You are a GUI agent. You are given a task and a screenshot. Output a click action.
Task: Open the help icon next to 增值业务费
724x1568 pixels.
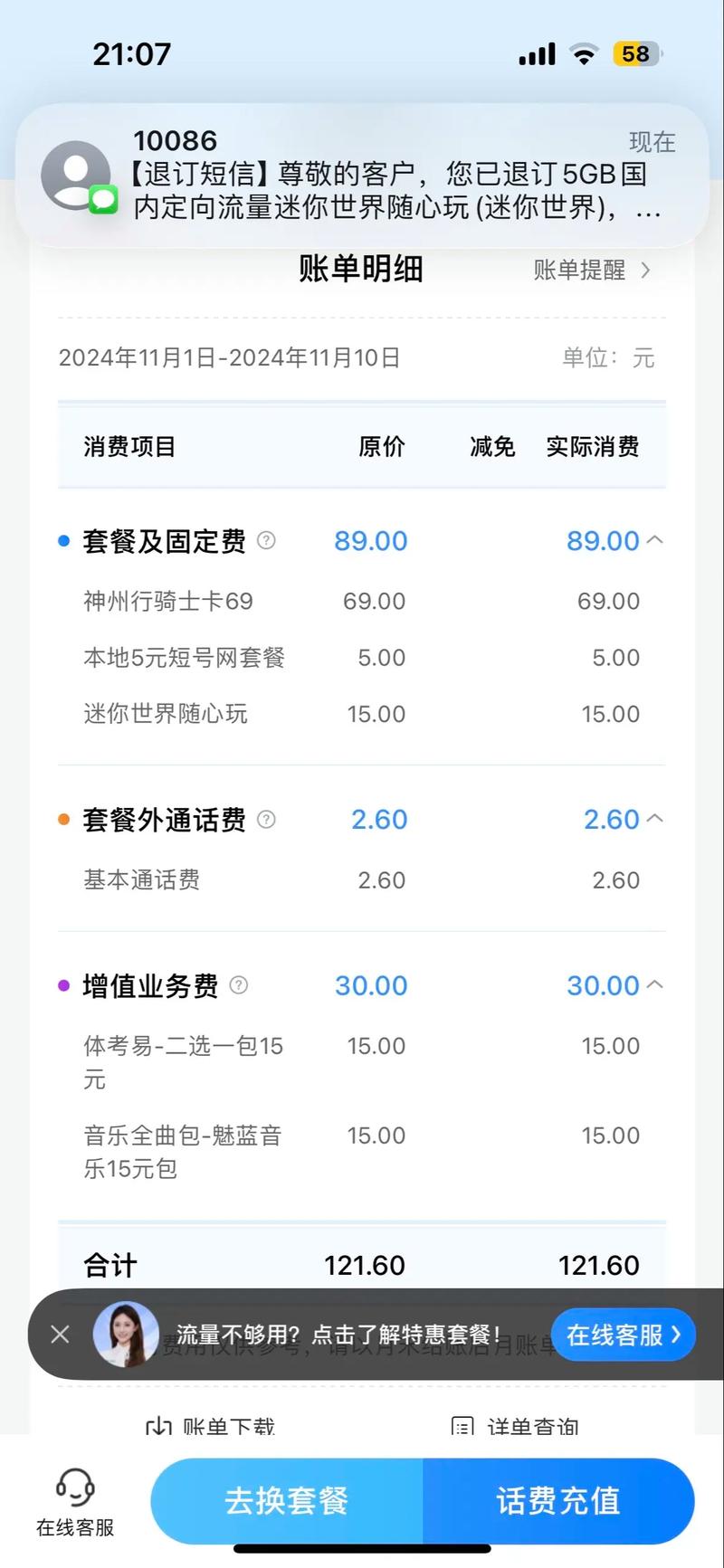238,986
